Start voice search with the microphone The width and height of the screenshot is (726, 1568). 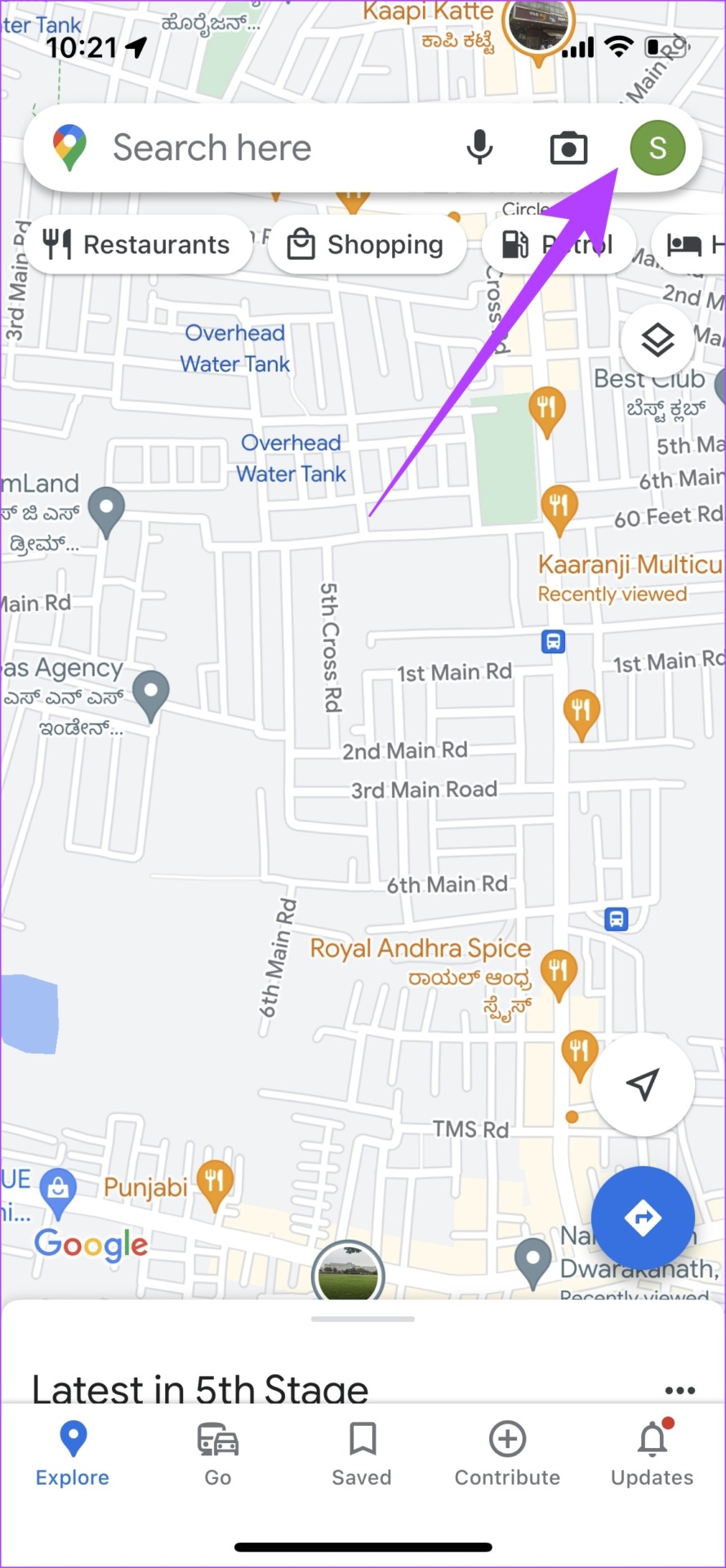(479, 149)
